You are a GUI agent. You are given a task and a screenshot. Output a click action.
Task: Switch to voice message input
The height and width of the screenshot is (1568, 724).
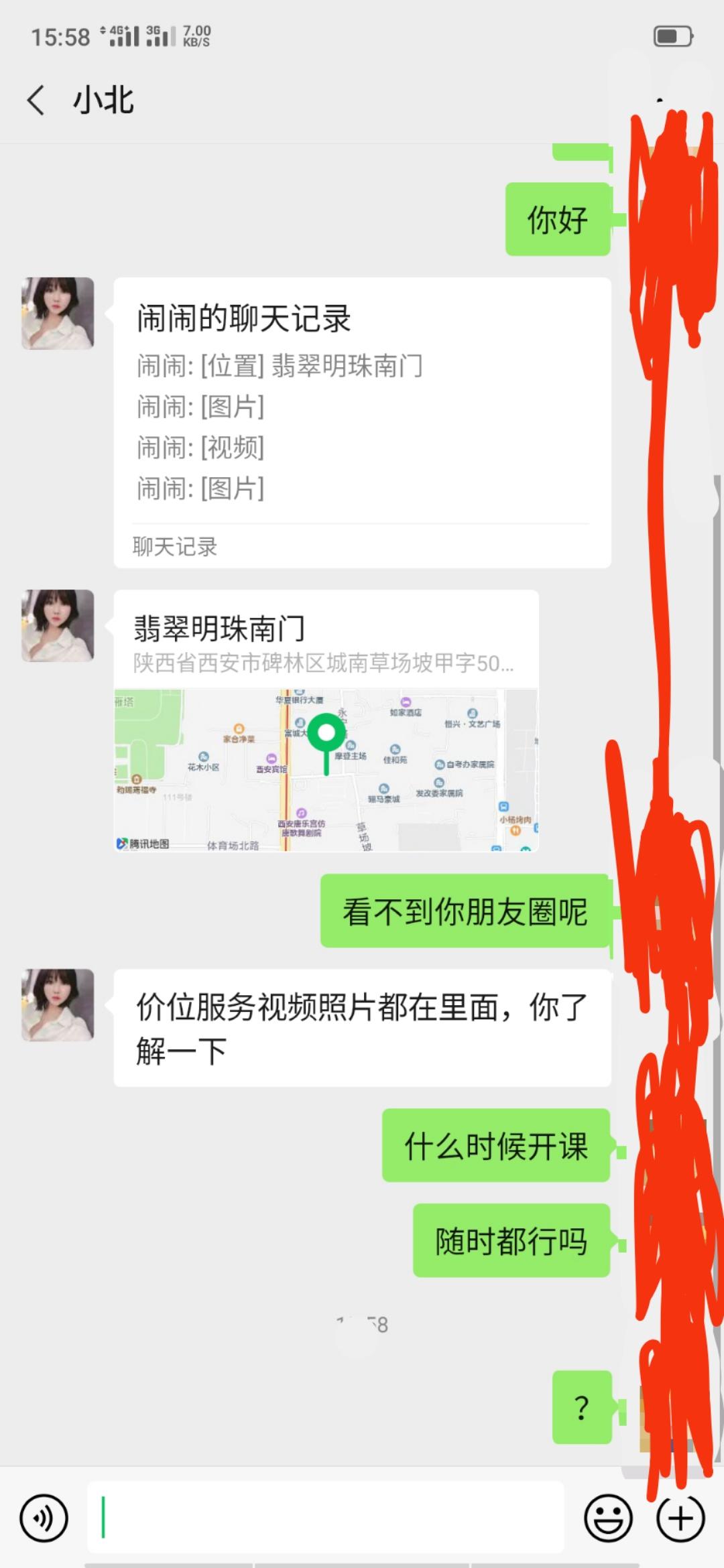44,1518
